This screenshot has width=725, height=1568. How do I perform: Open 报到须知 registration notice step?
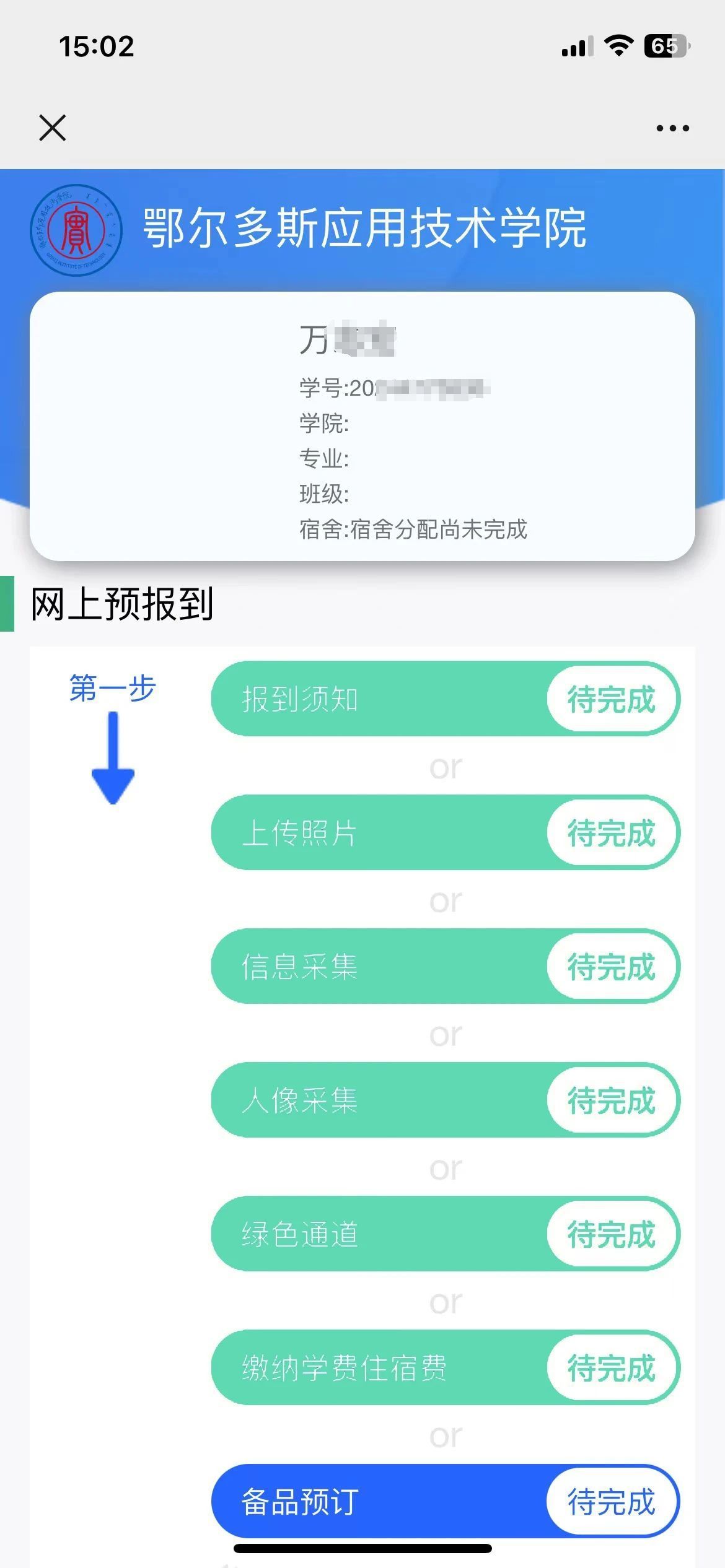point(445,699)
